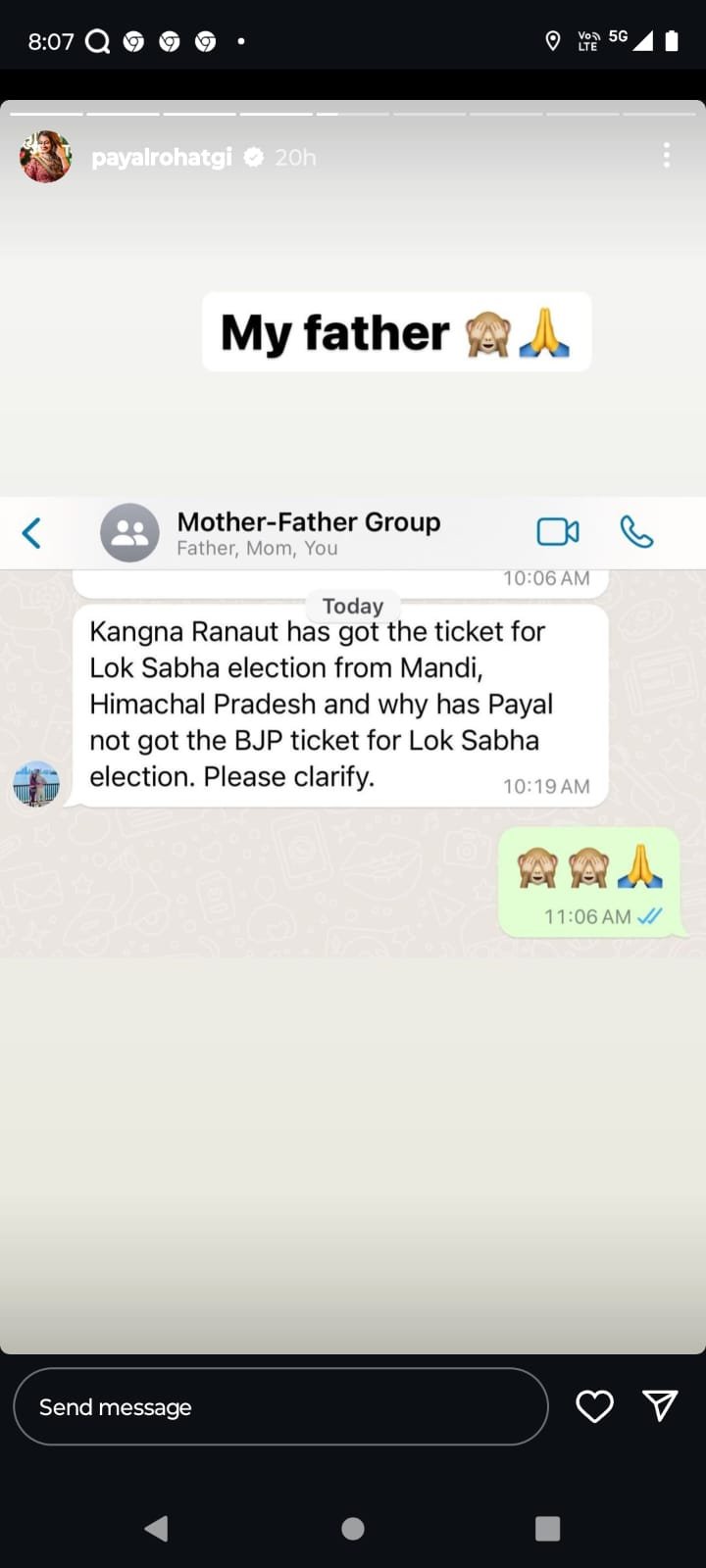Share the story via paper plane icon
Viewport: 706px width, 1568px height.
(660, 1406)
